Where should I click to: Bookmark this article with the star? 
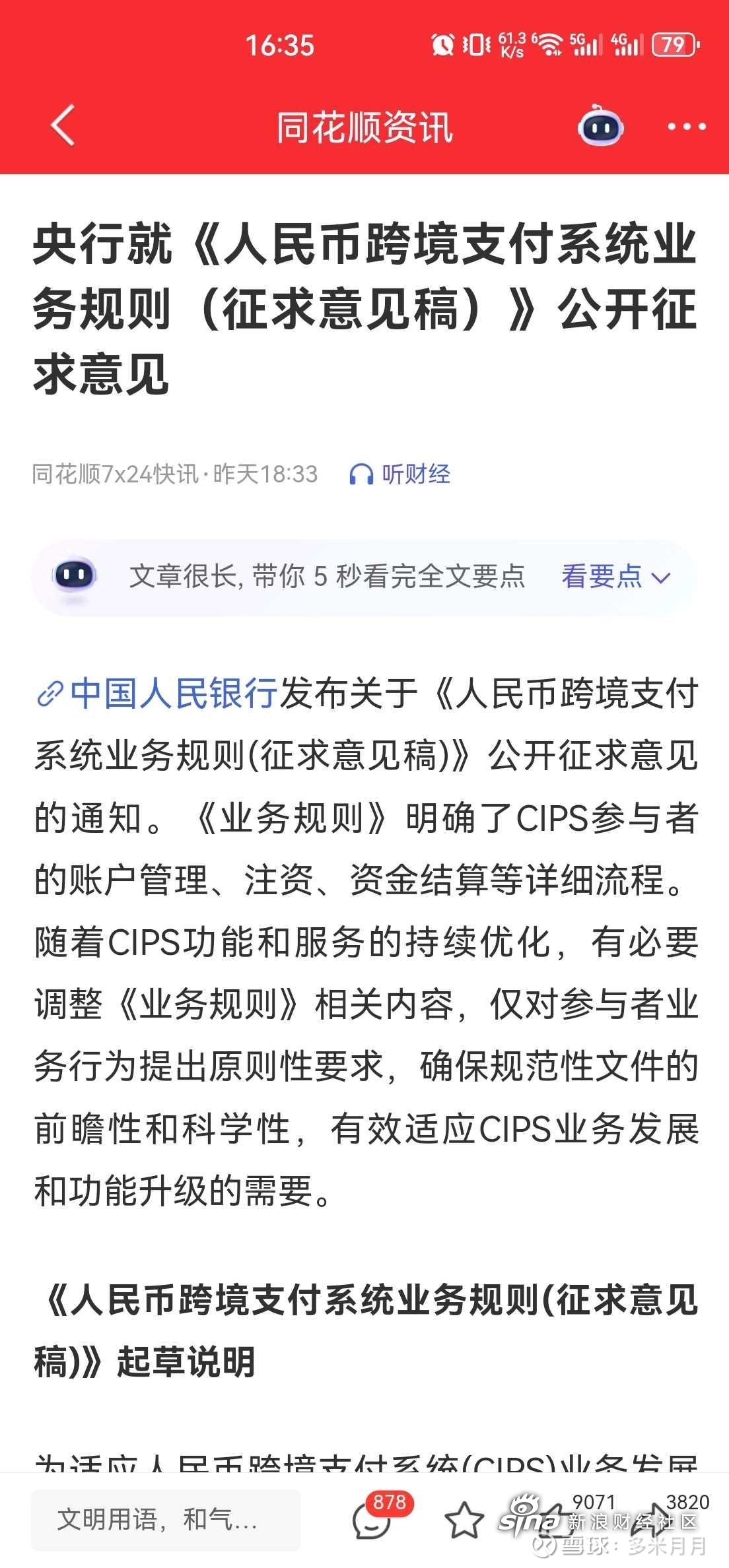(464, 1519)
